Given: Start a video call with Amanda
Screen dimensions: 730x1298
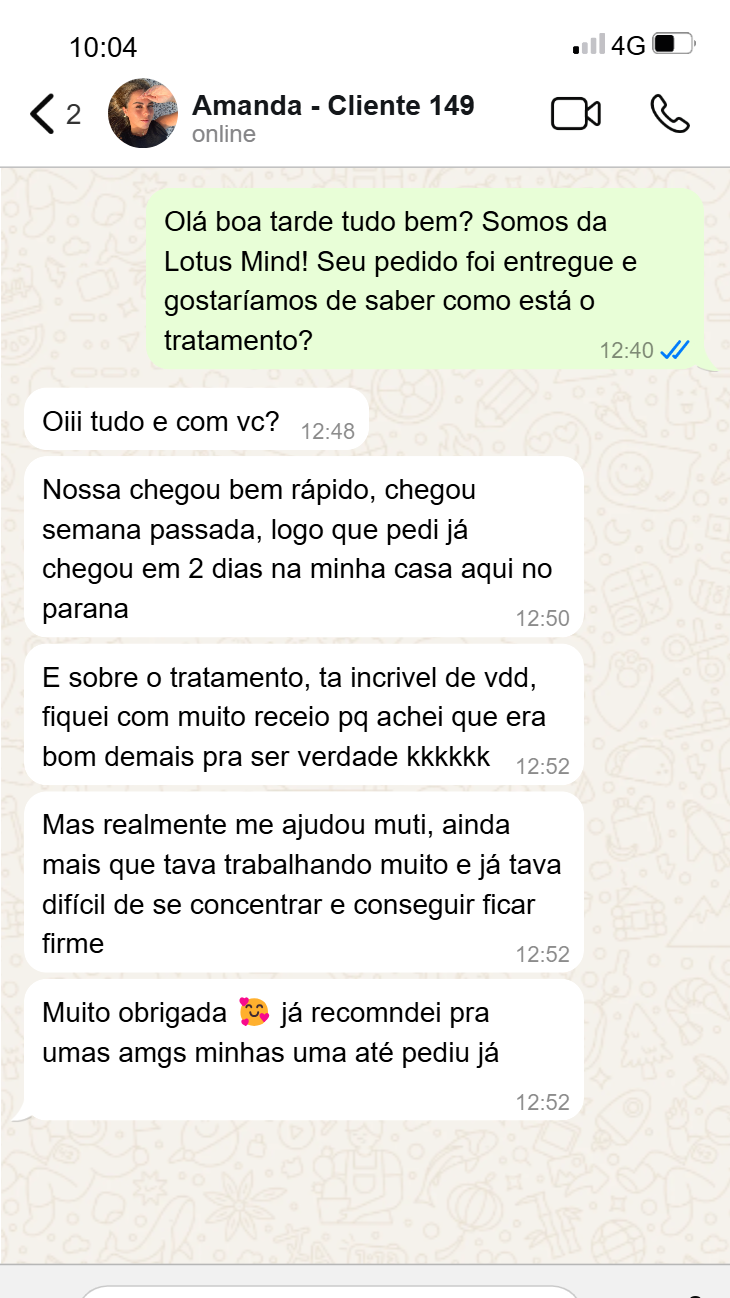Looking at the screenshot, I should 576,114.
